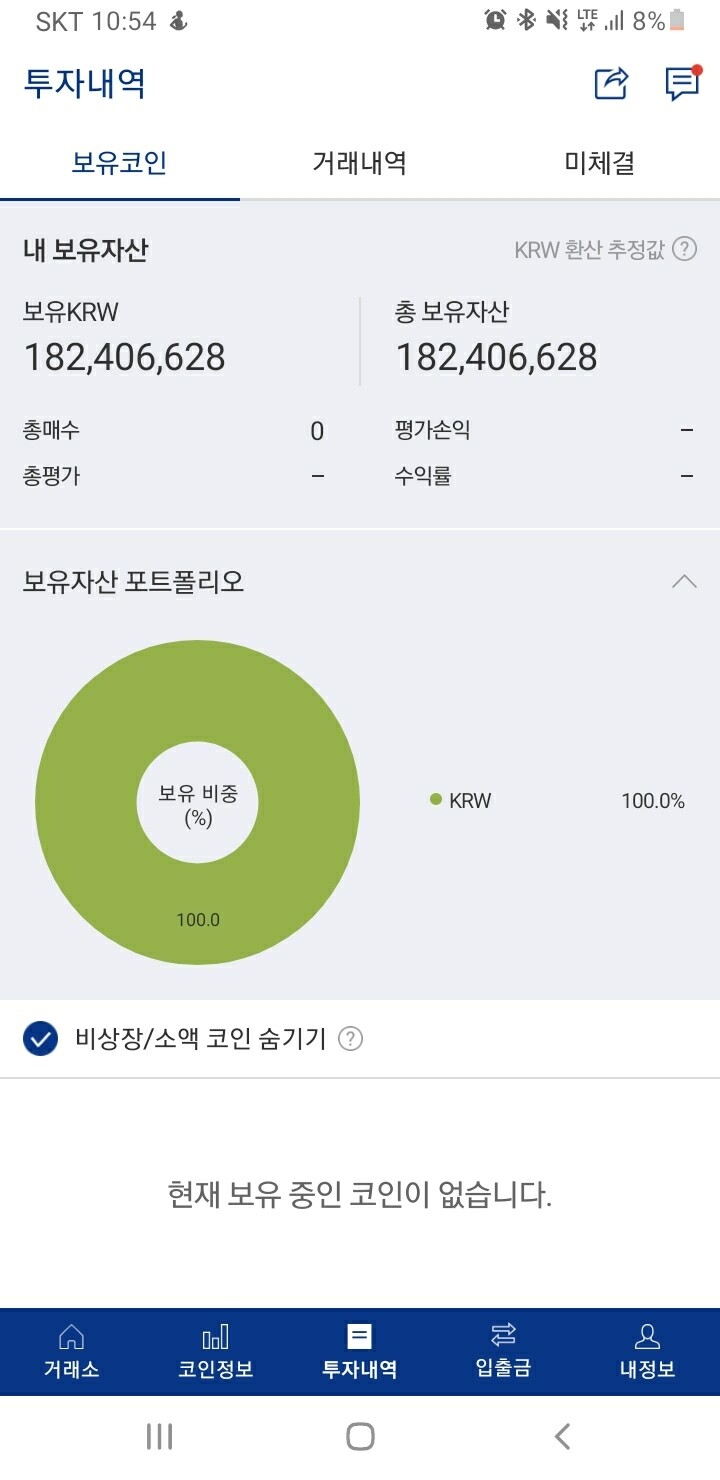This screenshot has height=1480, width=720.
Task: Tap the chevron above the portfolio chart
Action: tap(684, 580)
